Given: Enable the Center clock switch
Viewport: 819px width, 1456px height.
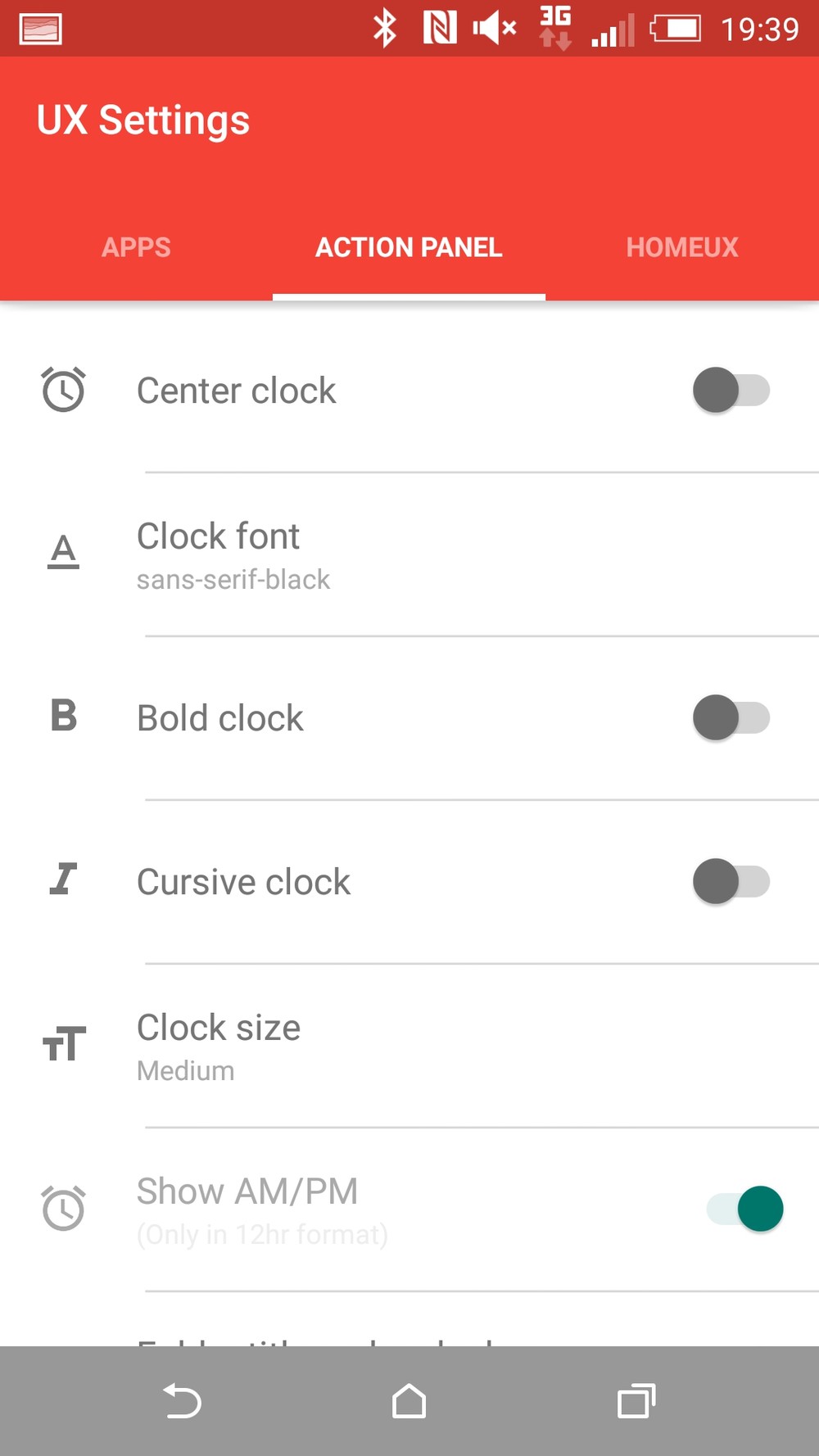Looking at the screenshot, I should point(731,391).
